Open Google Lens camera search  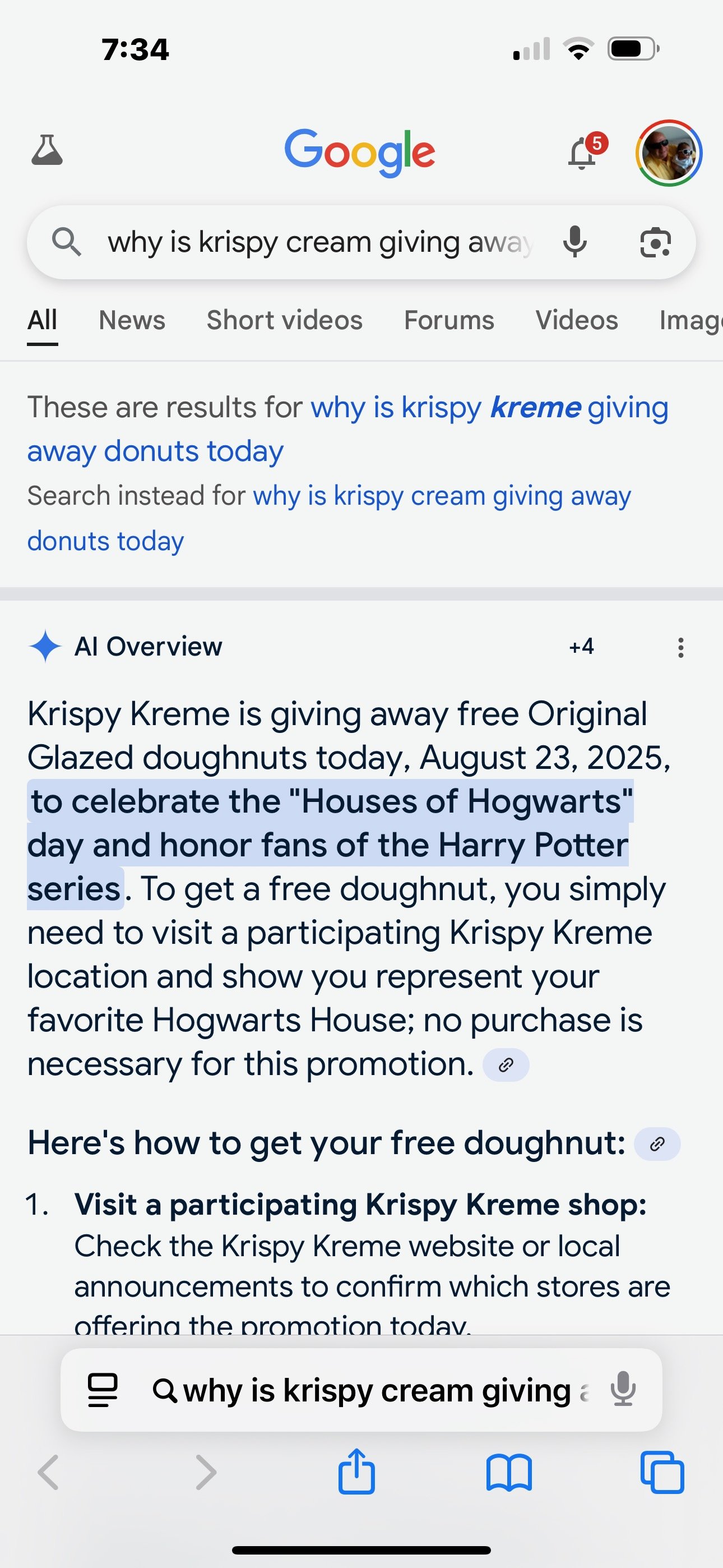pyautogui.click(x=655, y=242)
